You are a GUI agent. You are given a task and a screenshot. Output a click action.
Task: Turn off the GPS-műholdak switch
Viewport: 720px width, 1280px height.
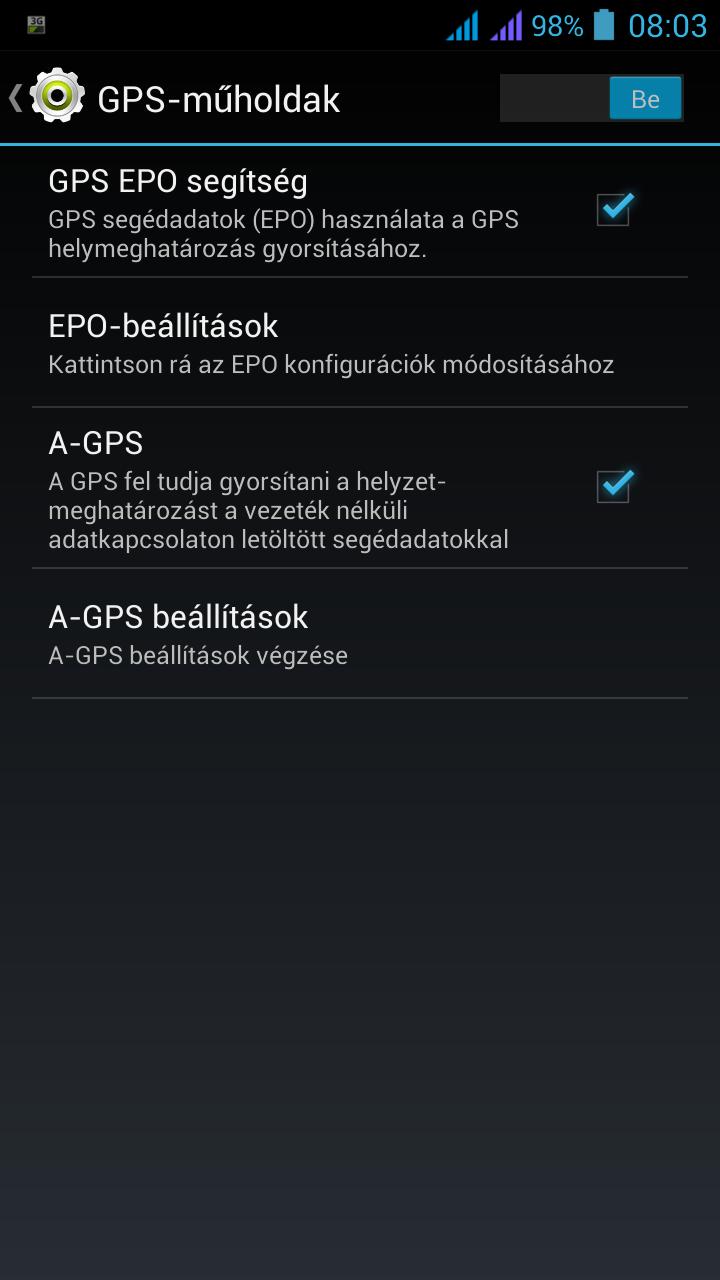tap(591, 99)
